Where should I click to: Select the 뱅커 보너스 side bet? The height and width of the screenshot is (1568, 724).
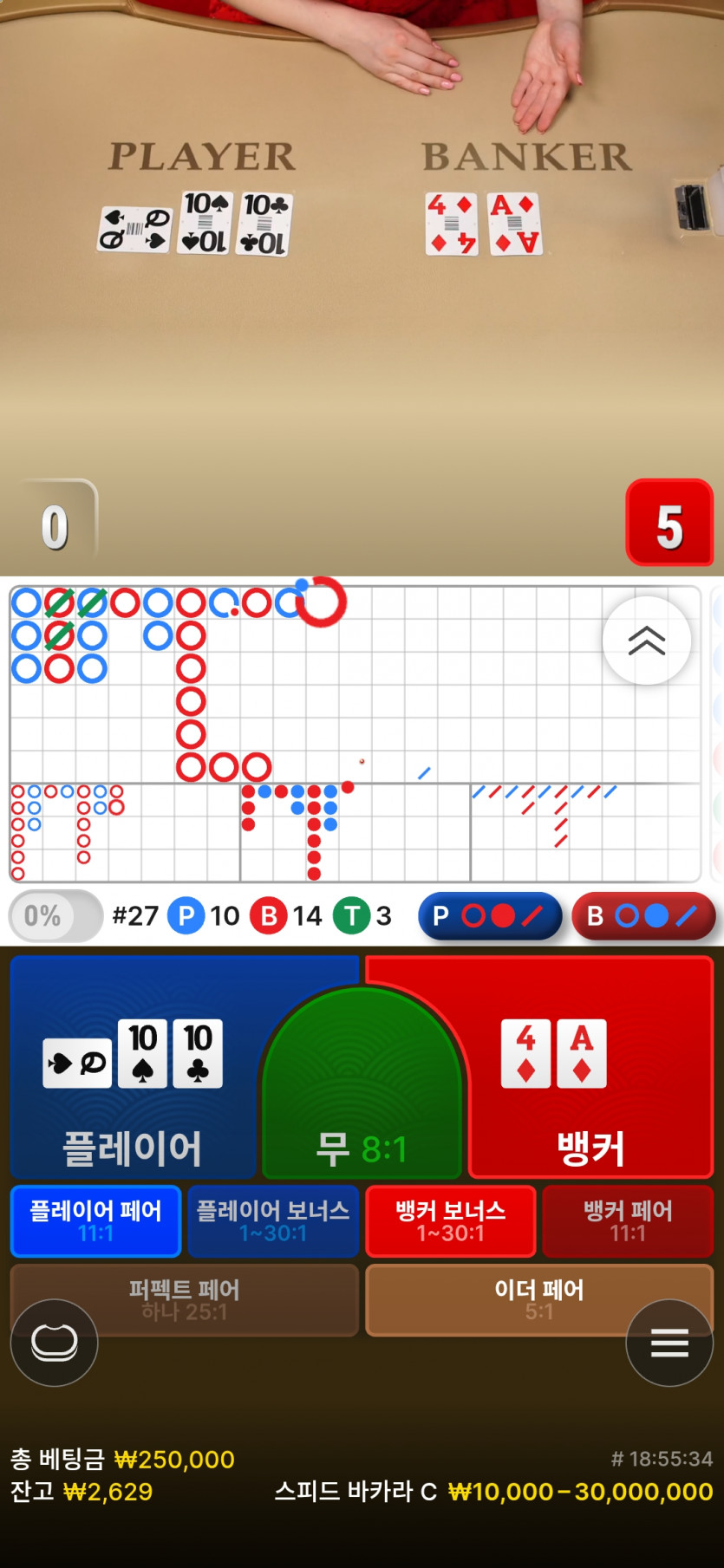click(x=451, y=1221)
